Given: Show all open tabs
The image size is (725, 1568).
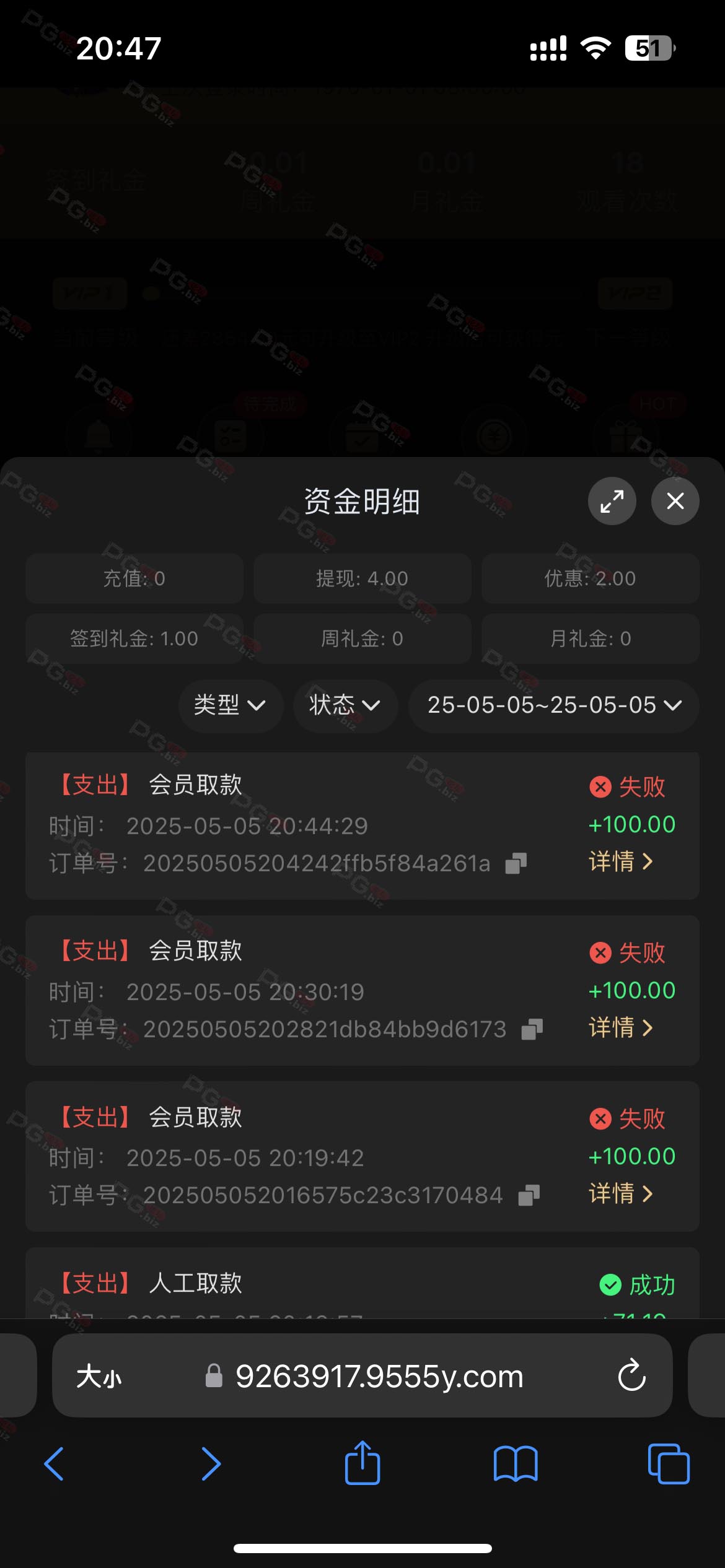Looking at the screenshot, I should pos(669,1464).
